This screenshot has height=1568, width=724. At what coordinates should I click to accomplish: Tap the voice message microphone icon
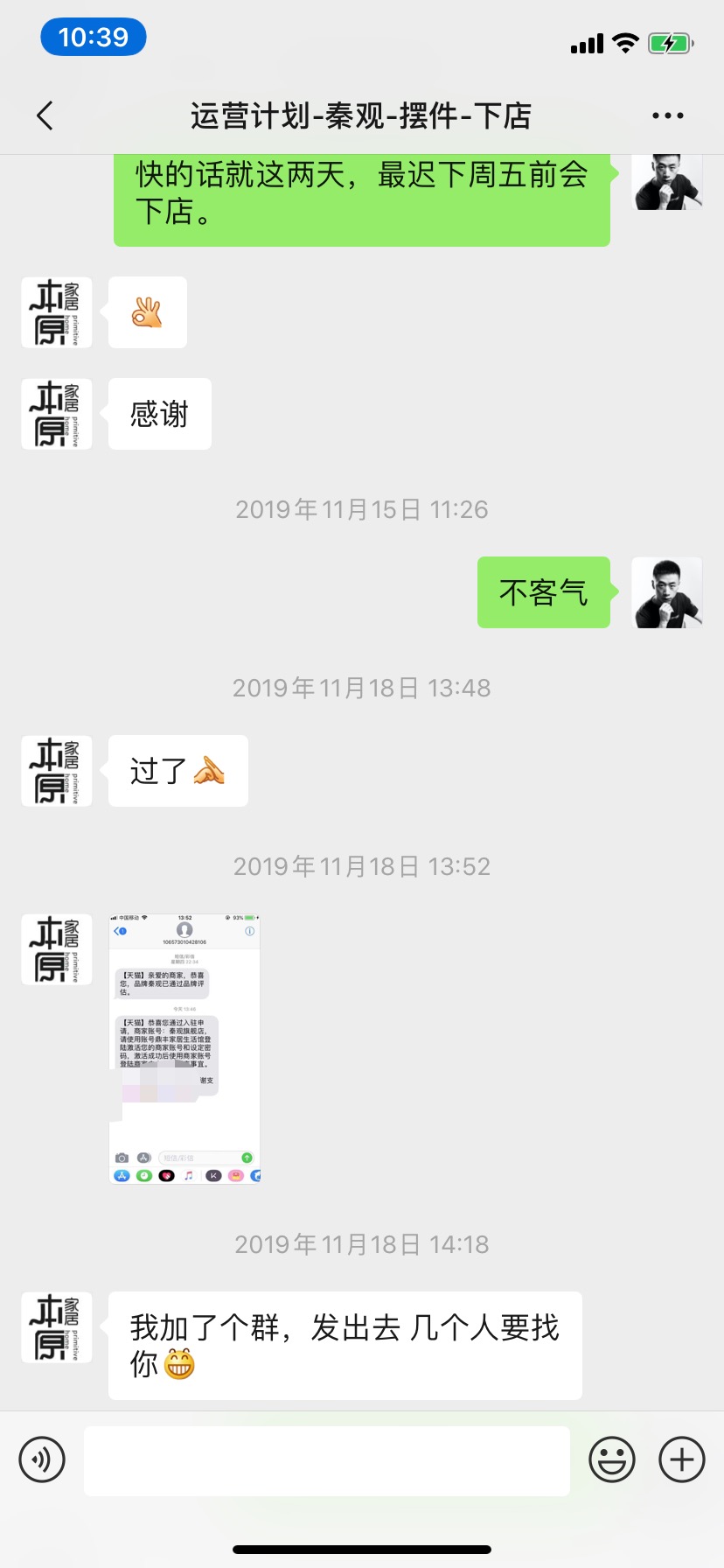[41, 1459]
